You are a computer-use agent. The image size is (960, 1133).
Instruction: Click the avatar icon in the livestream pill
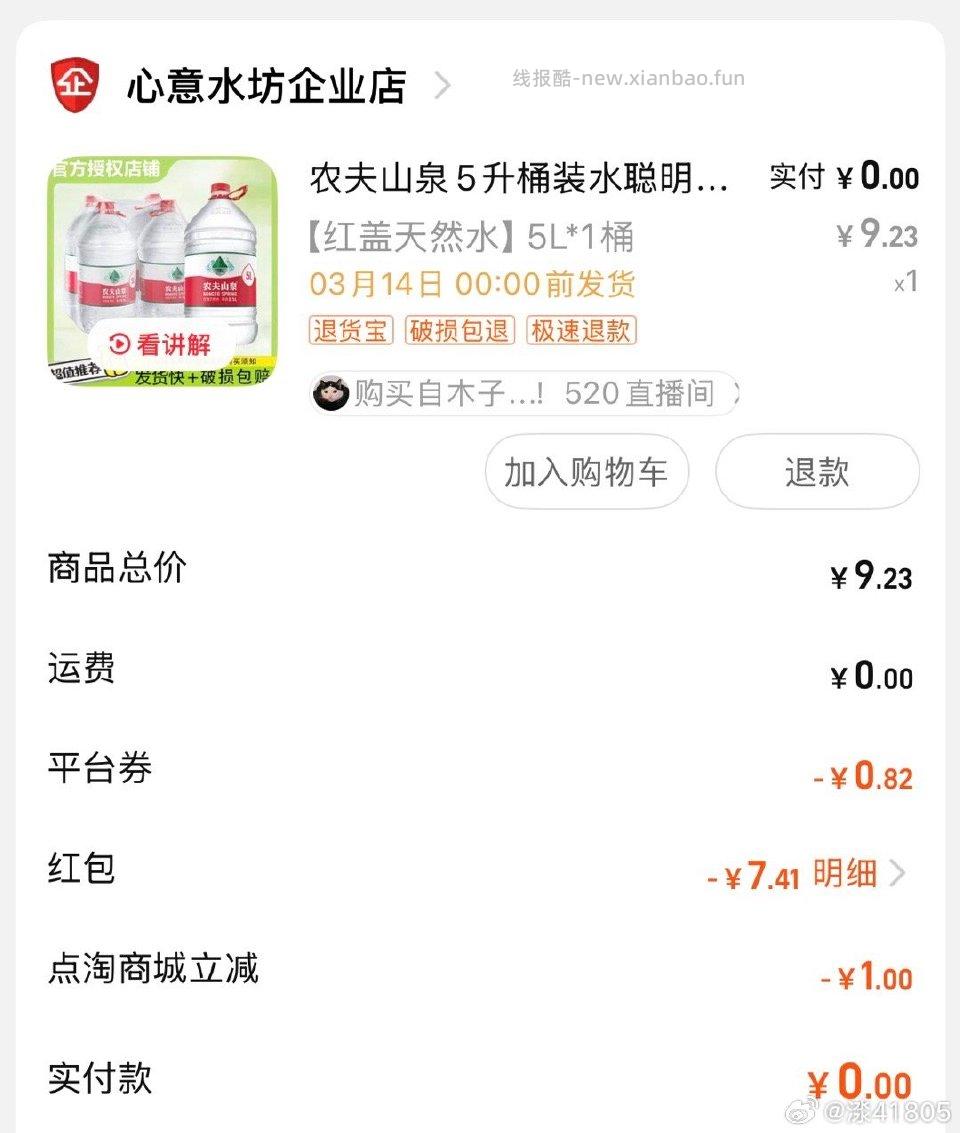[x=330, y=392]
